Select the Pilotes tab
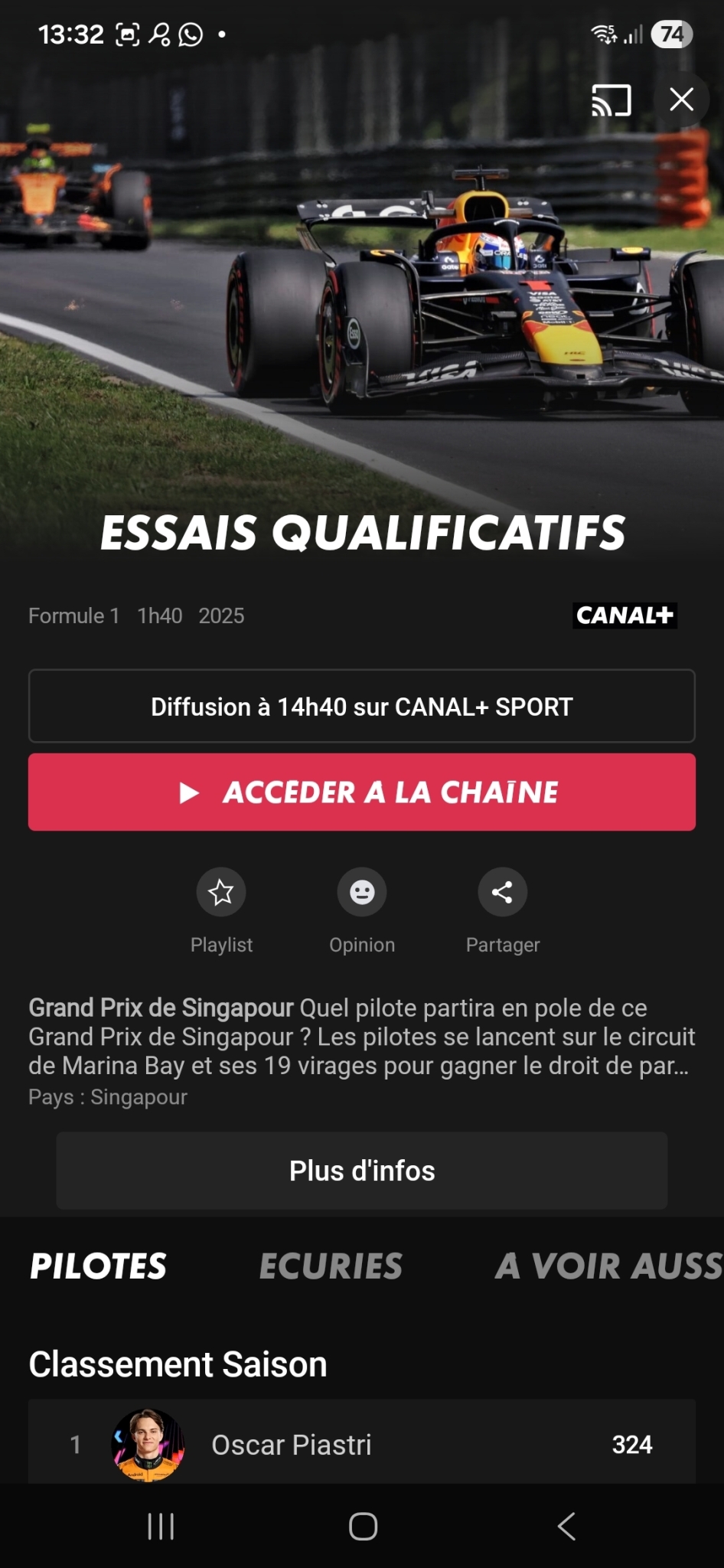The height and width of the screenshot is (1568, 724). 98,1266
